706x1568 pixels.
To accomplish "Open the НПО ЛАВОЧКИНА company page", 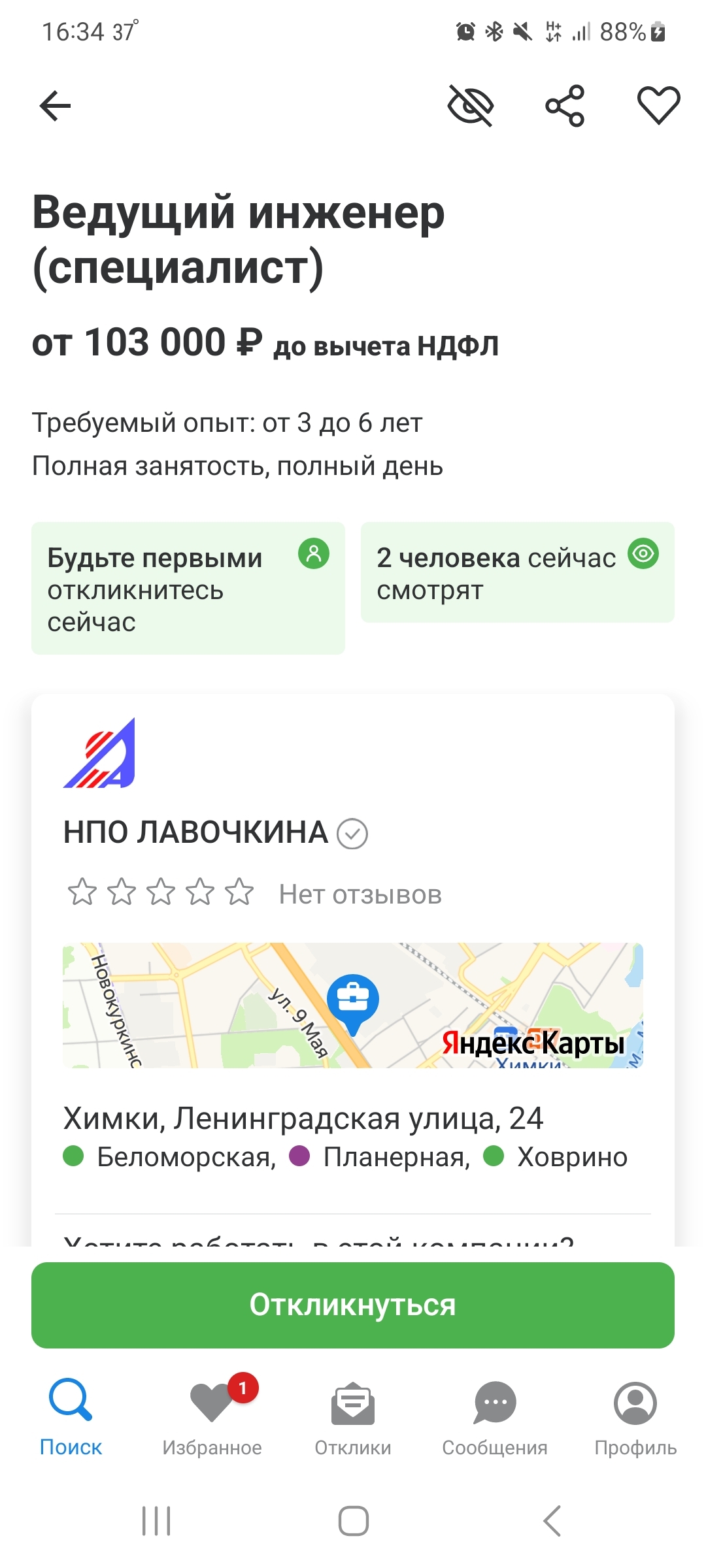I will [196, 832].
